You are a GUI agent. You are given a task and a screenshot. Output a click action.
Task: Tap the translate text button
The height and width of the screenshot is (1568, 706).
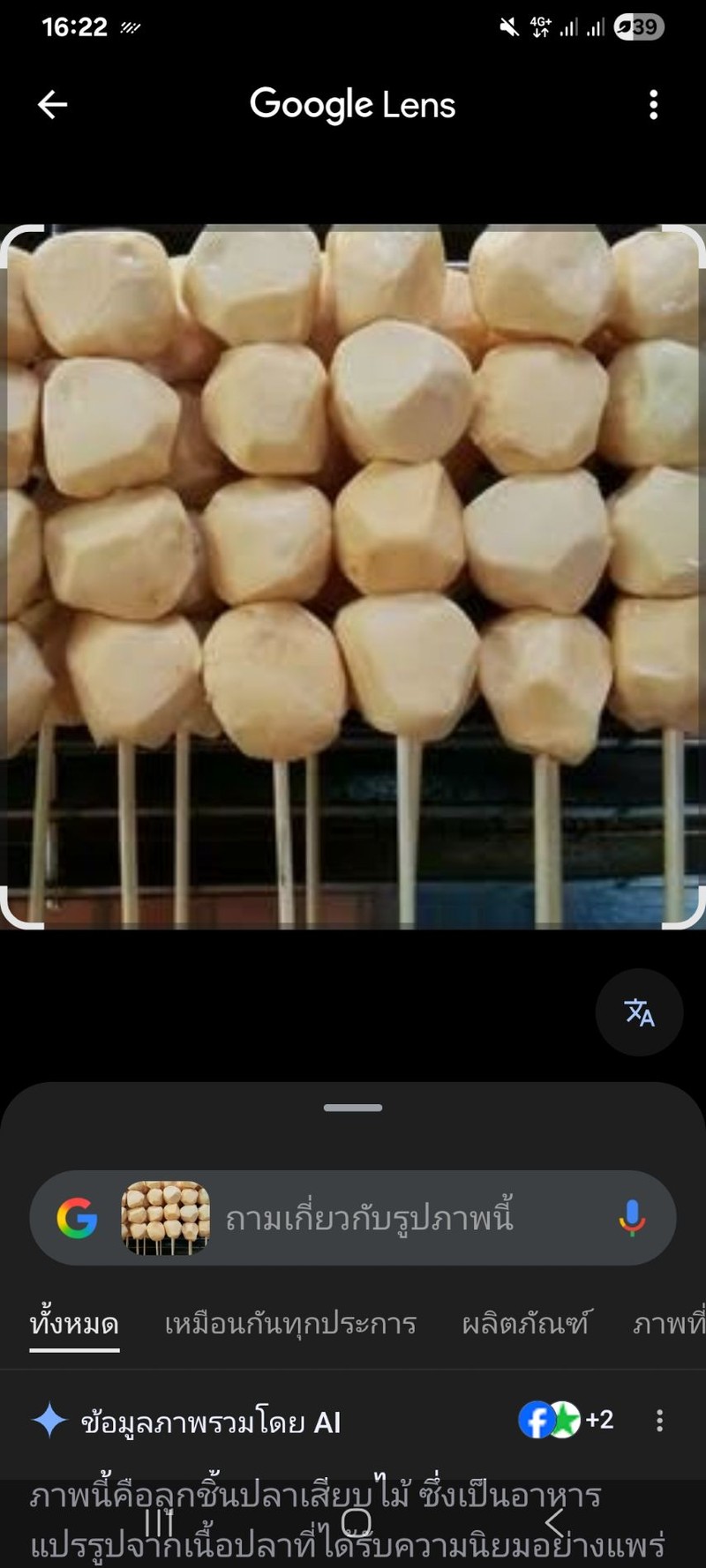coord(639,1012)
